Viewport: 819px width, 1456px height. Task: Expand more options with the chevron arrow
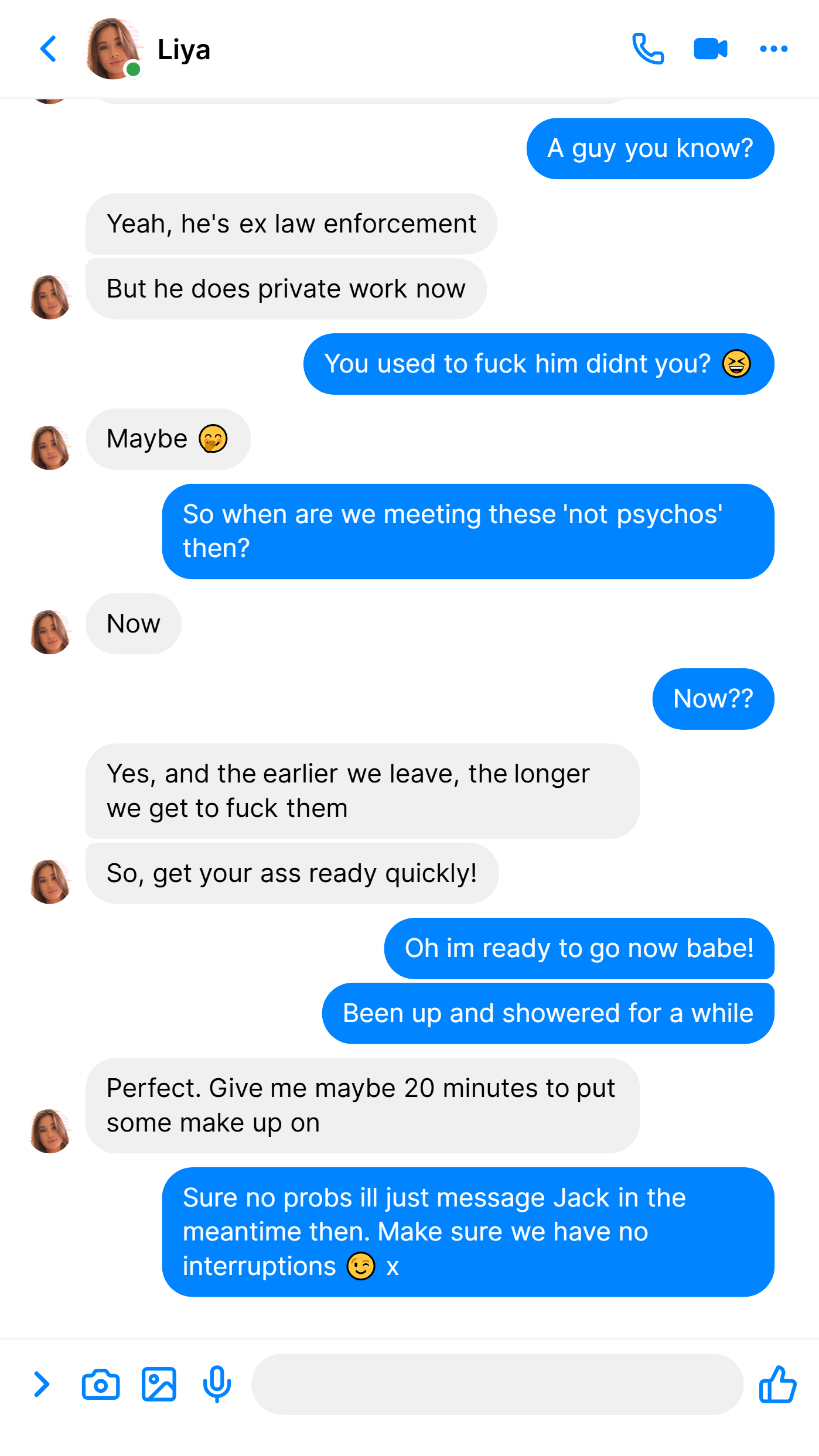pos(42,1384)
